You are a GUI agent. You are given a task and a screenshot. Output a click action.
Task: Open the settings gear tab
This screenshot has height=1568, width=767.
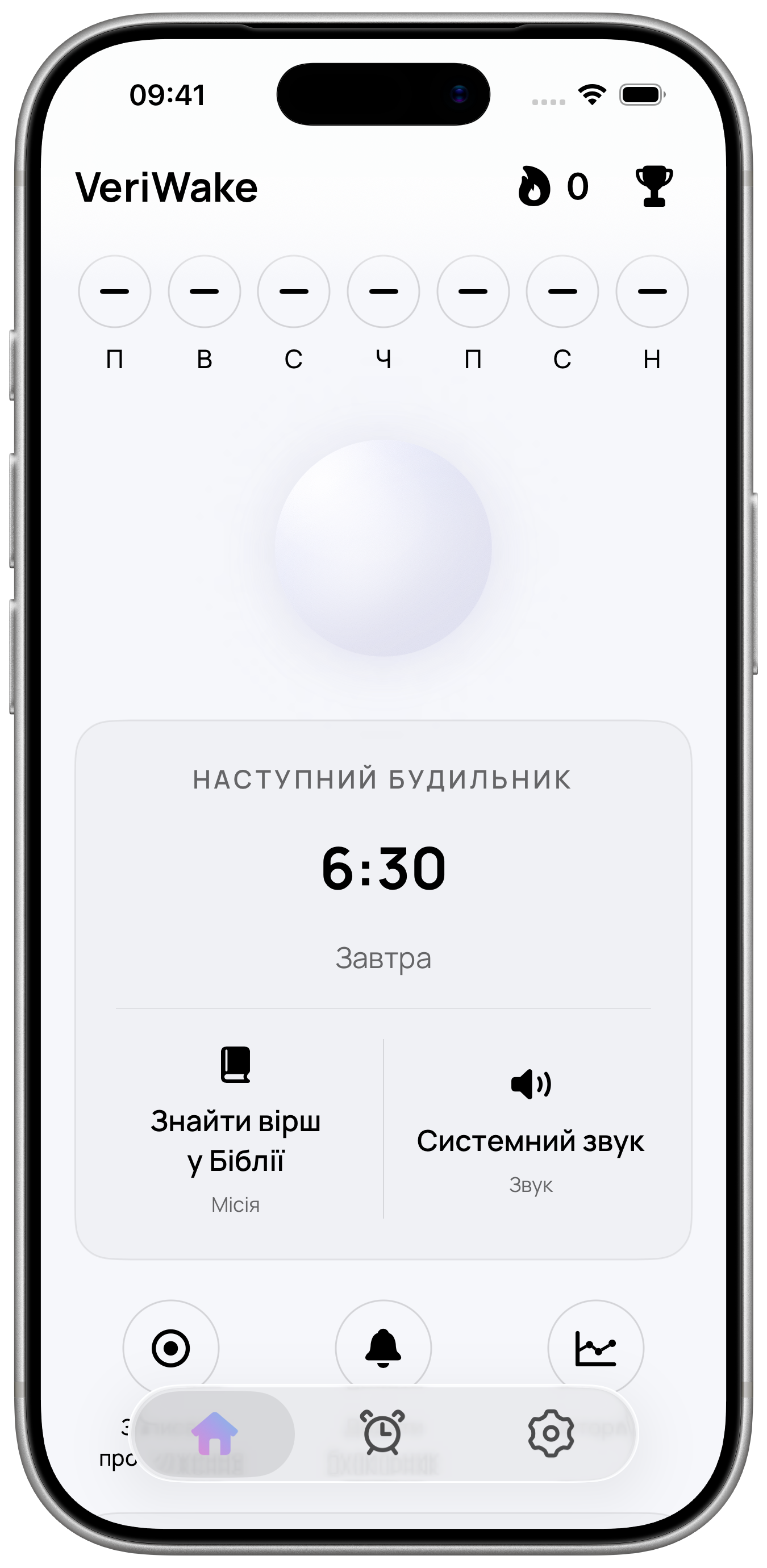[x=551, y=1433]
